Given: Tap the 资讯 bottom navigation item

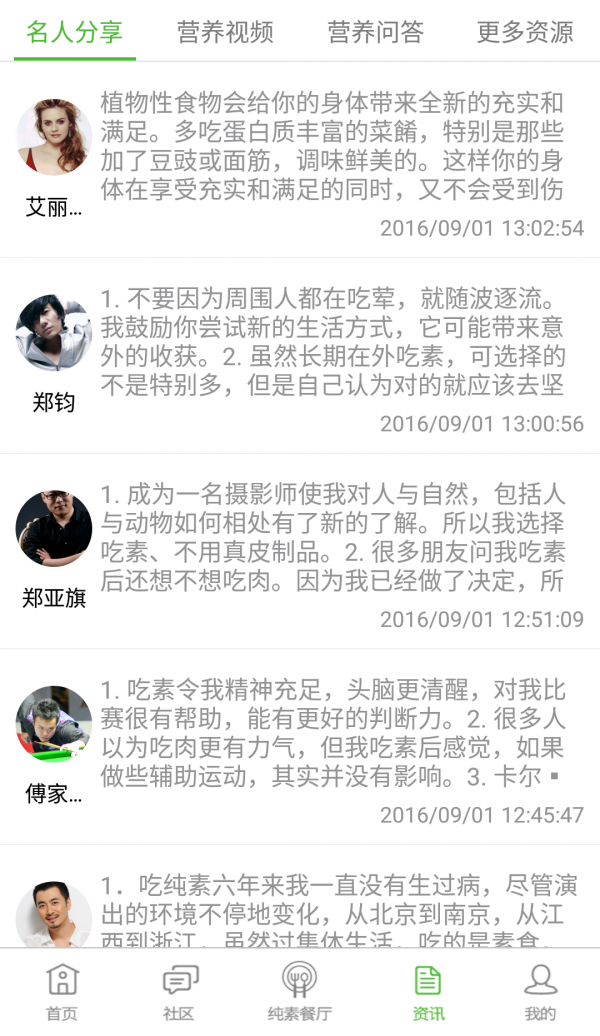Looking at the screenshot, I should (428, 992).
